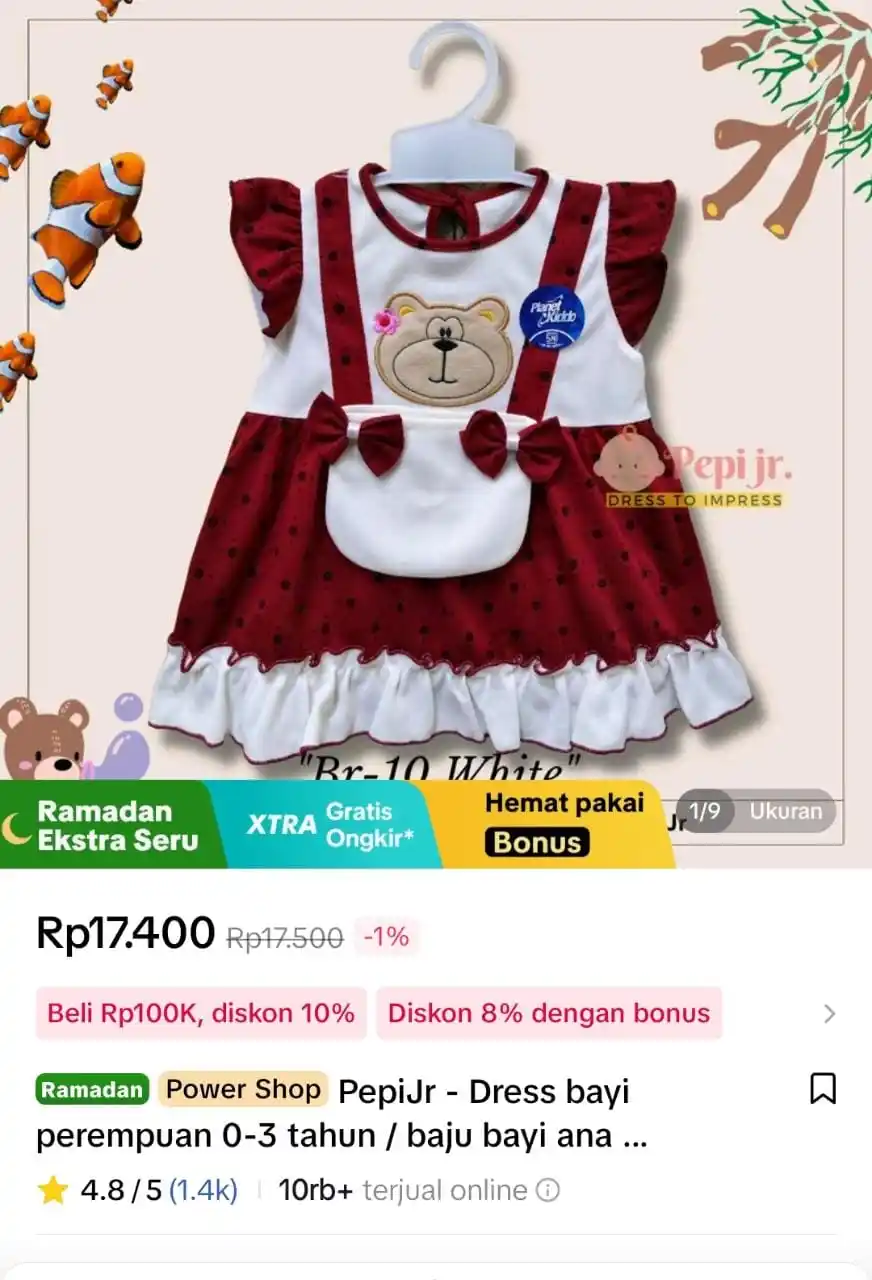Viewport: 872px width, 1280px height.
Task: Show info about terjual online count
Action: click(548, 1191)
